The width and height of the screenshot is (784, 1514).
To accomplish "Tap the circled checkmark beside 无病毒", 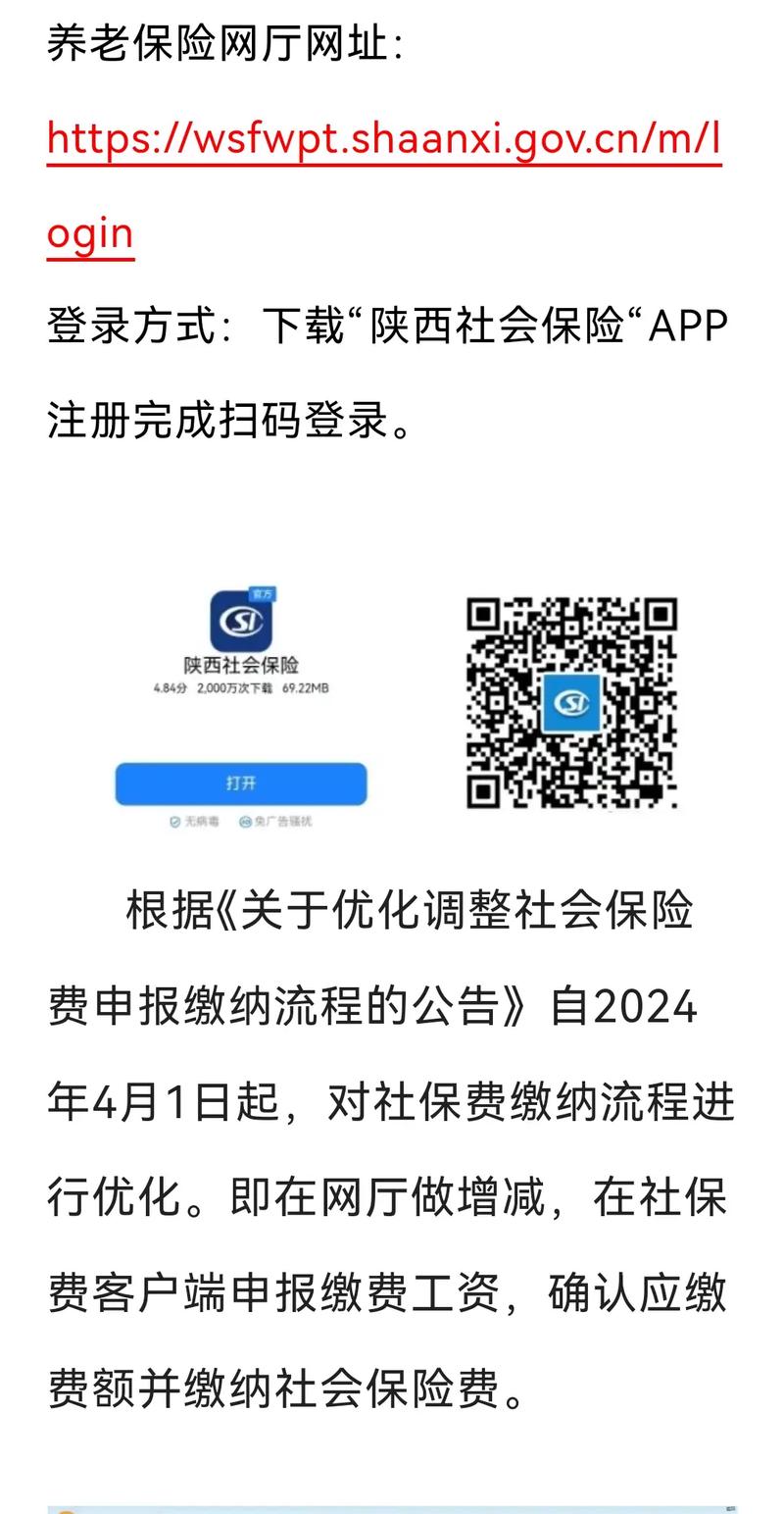I will (174, 820).
